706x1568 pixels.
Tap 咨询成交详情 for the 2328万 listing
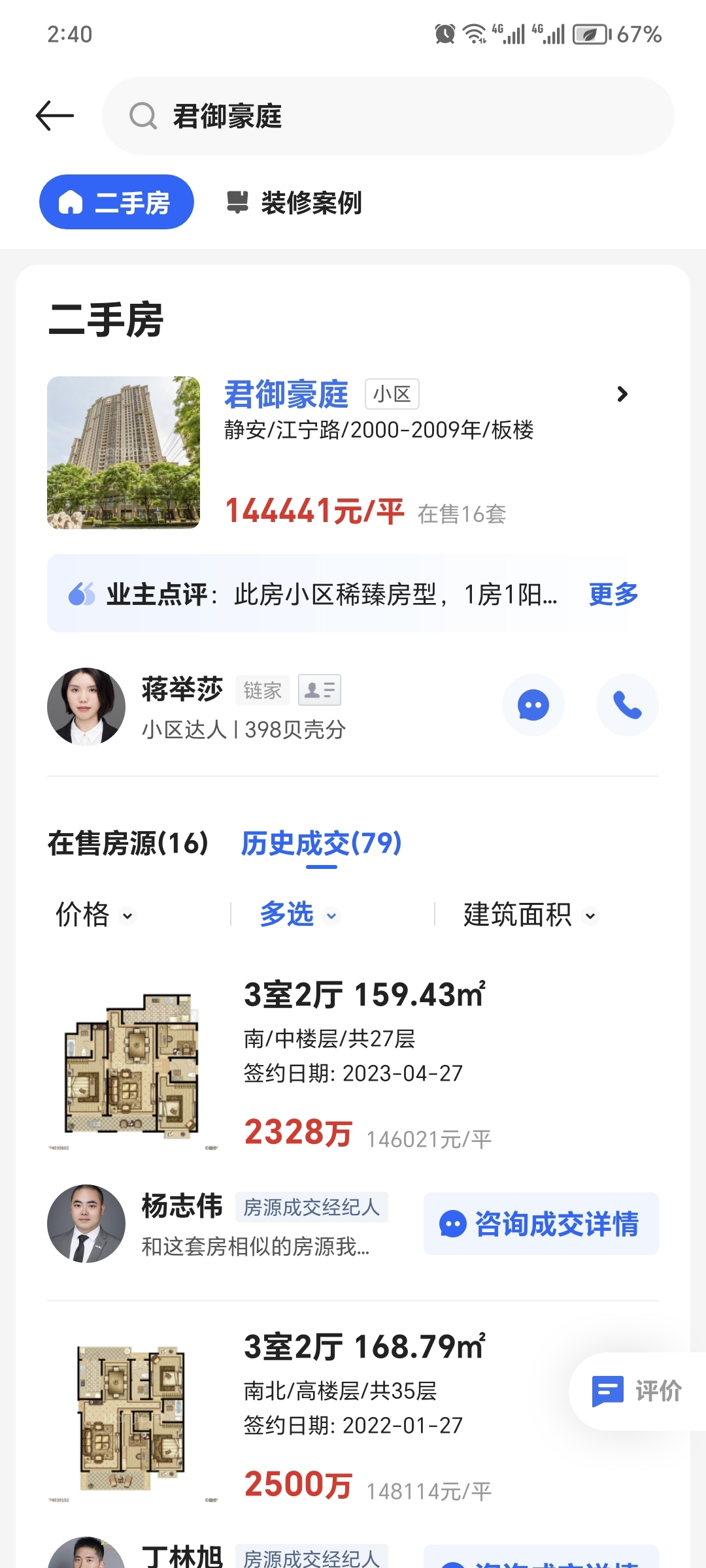(x=541, y=1223)
